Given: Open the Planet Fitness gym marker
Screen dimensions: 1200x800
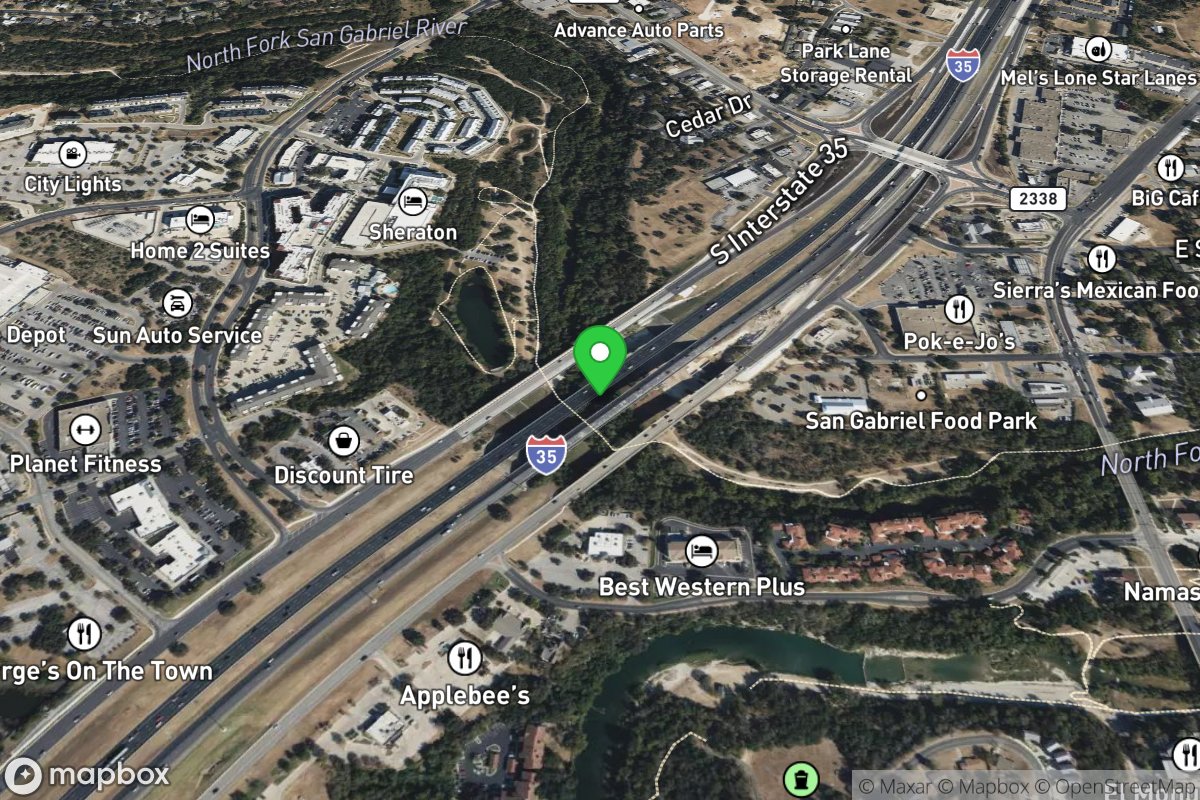Looking at the screenshot, I should (86, 431).
